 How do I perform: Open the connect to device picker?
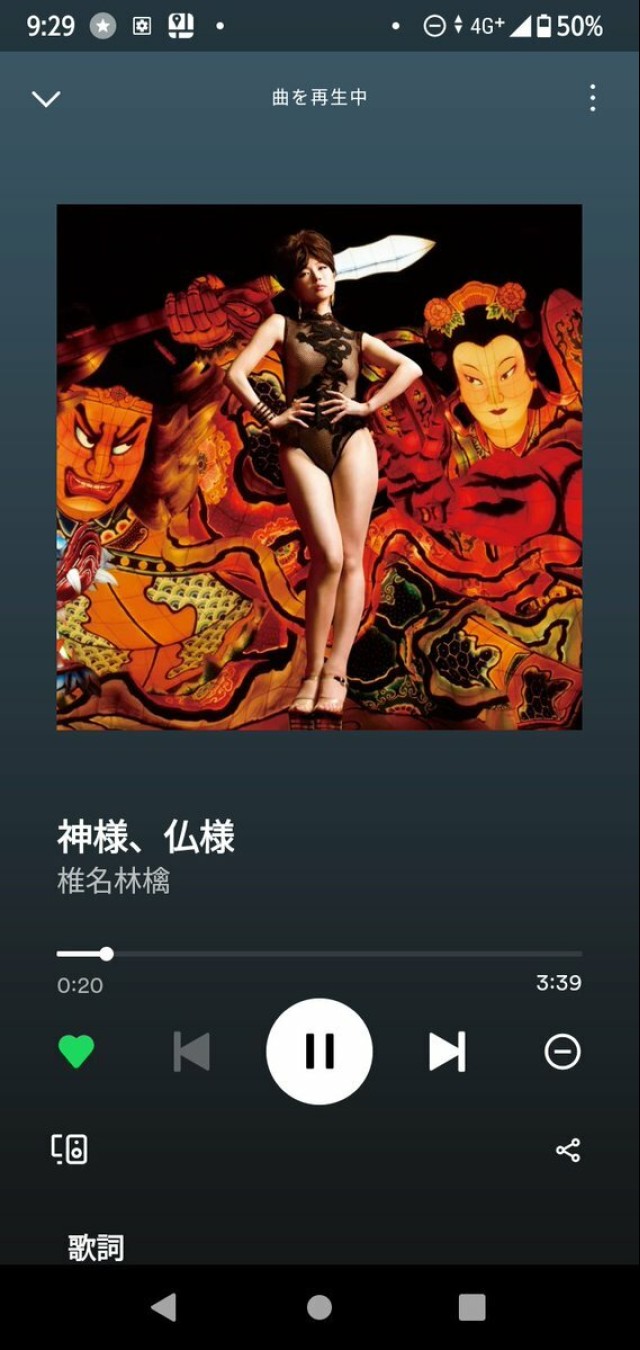coord(69,1149)
